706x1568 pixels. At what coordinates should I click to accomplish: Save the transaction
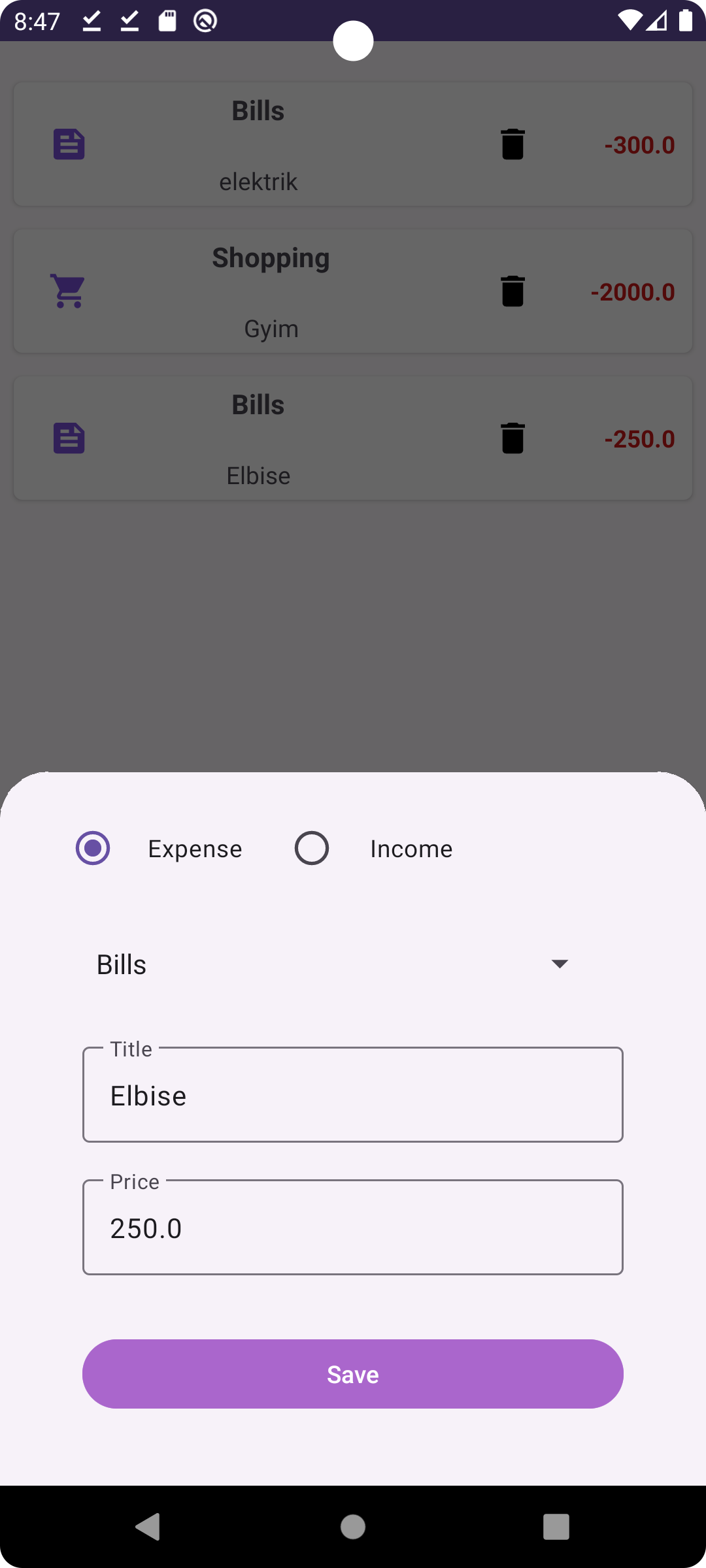(x=353, y=1374)
